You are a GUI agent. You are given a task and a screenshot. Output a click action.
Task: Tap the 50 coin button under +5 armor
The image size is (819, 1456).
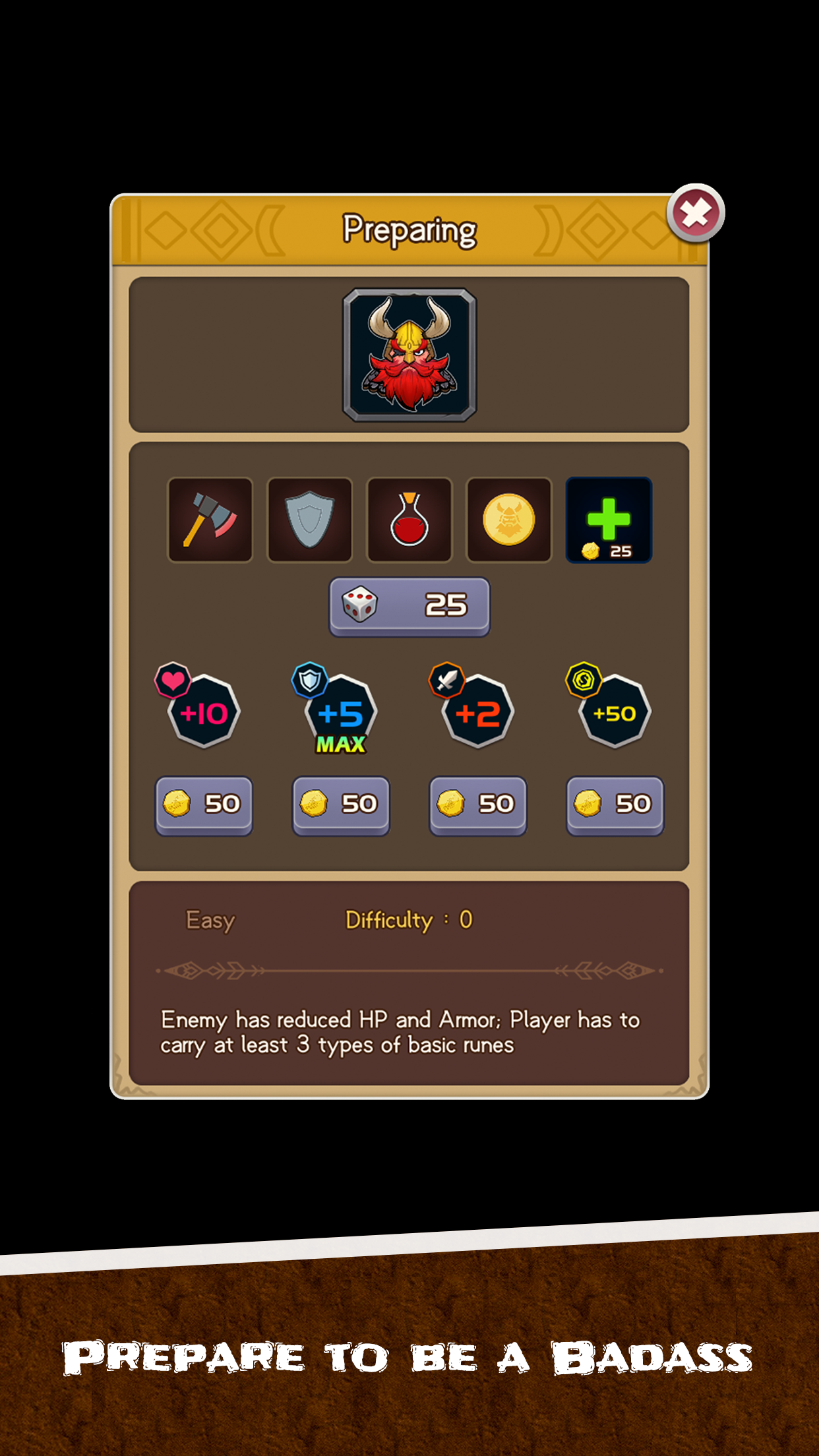(x=341, y=806)
